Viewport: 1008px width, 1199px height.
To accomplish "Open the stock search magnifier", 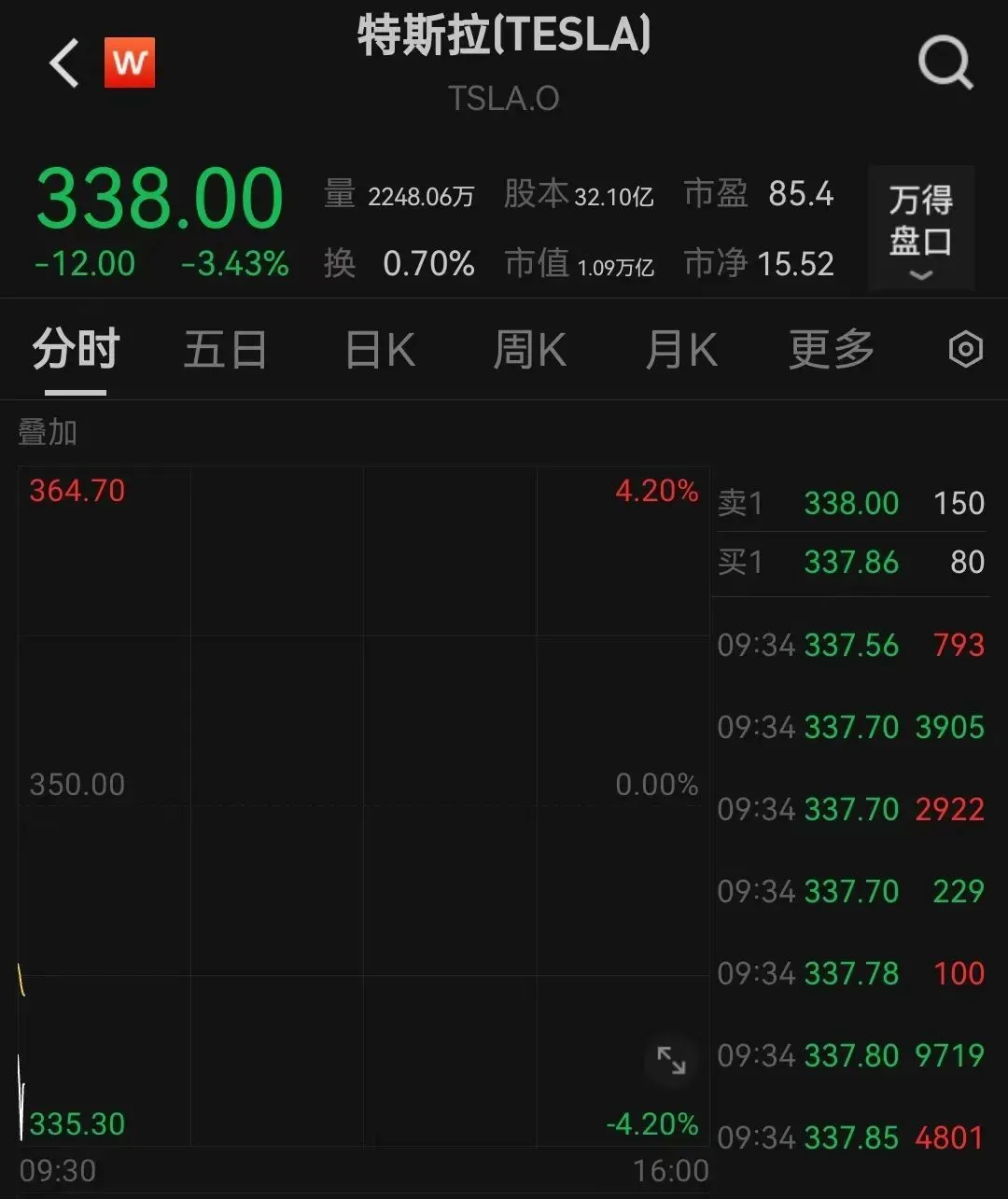I will 945,63.
